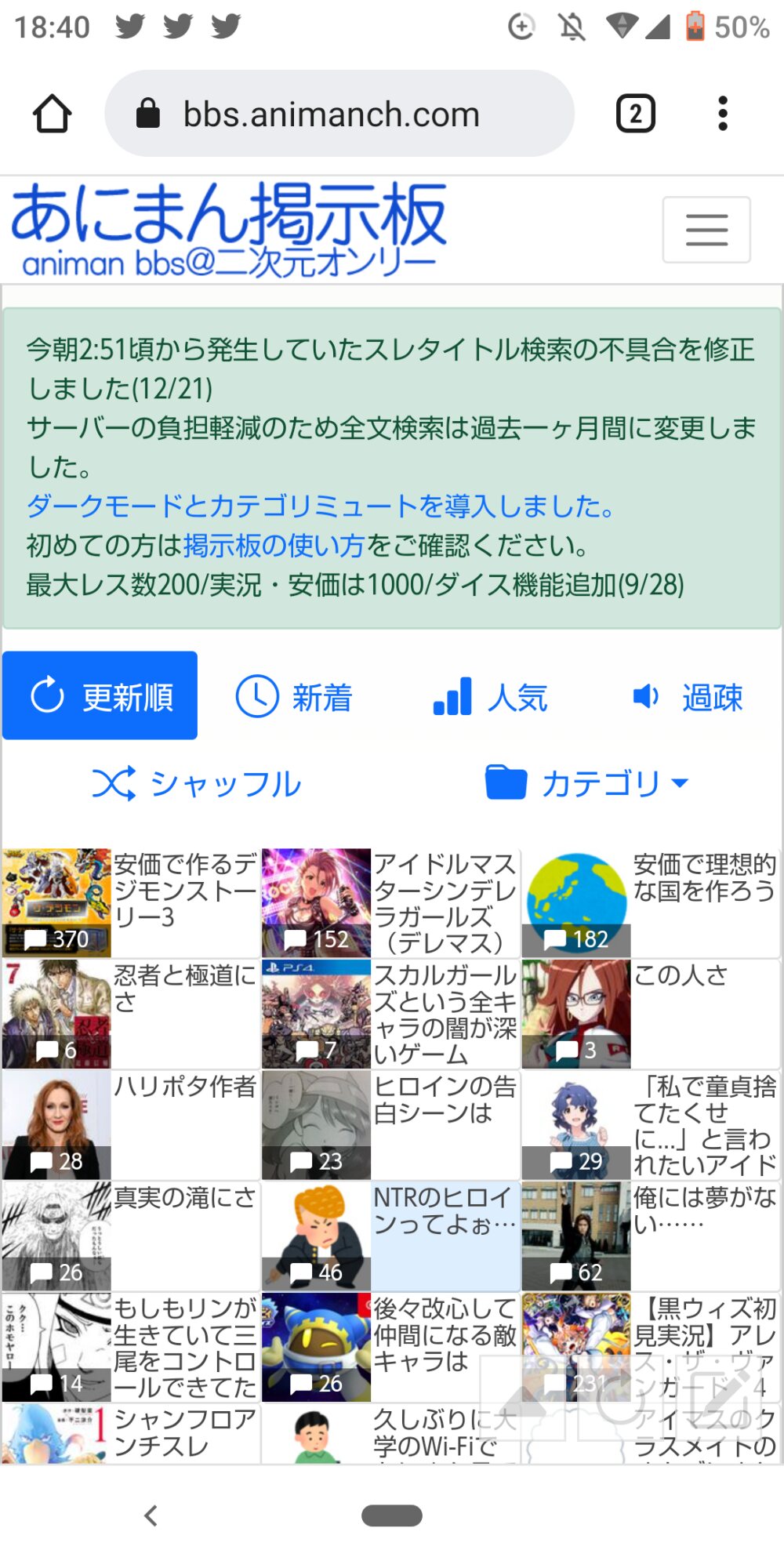Screen dimensions: 784x1568
Task: Open thread 安価で作るデジモンストーリー3
Action: (131, 902)
